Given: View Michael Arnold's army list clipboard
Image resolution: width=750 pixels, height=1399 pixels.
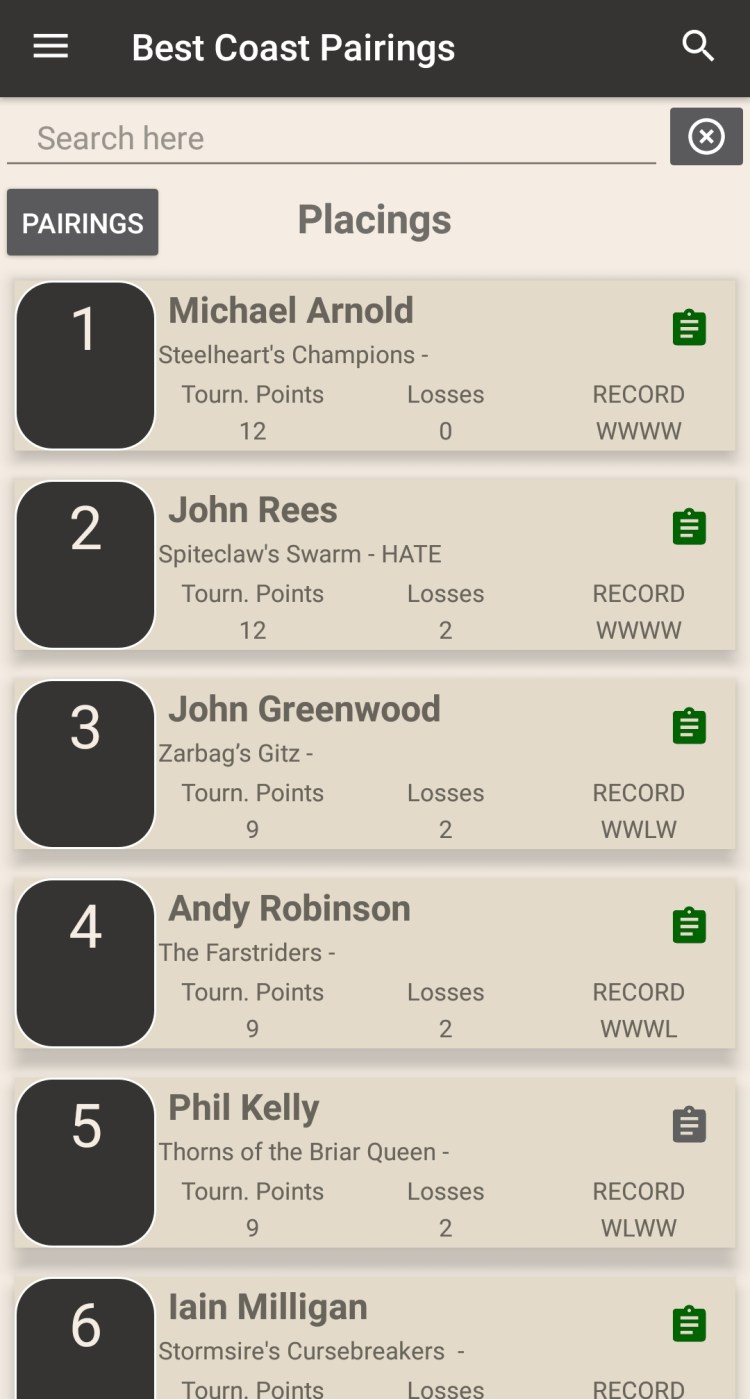Looking at the screenshot, I should coord(689,328).
